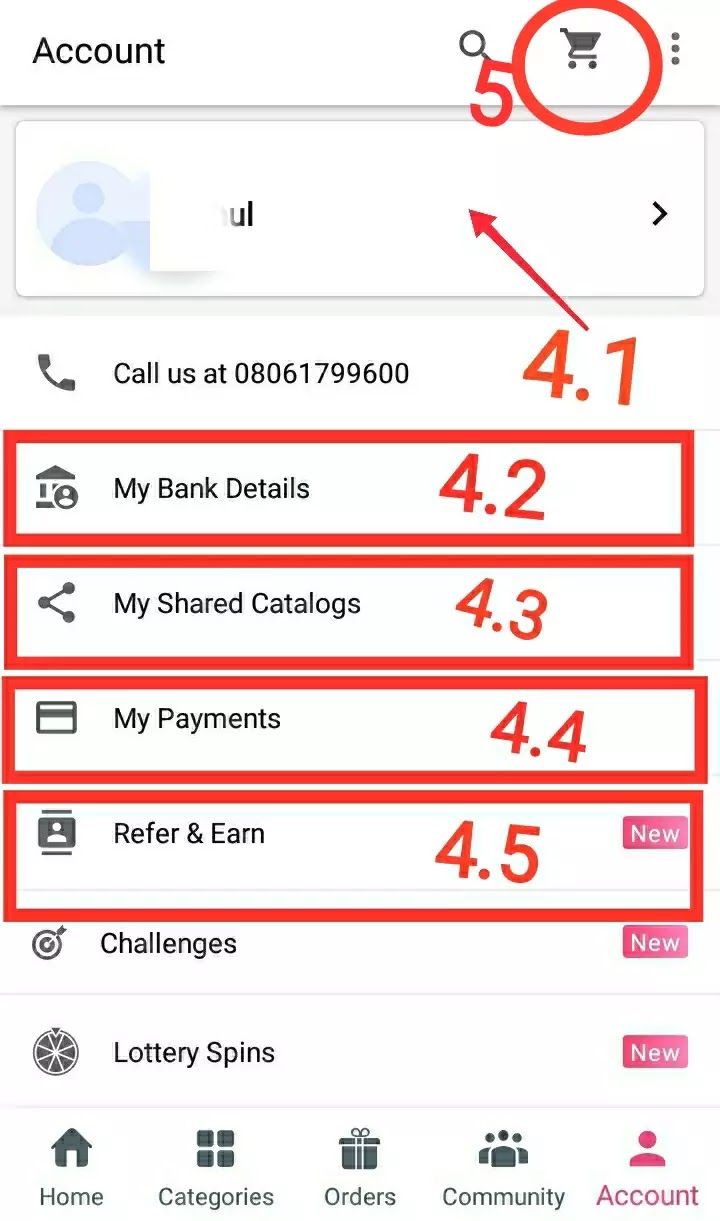The height and width of the screenshot is (1221, 720).
Task: Open the shopping cart
Action: coord(580,48)
